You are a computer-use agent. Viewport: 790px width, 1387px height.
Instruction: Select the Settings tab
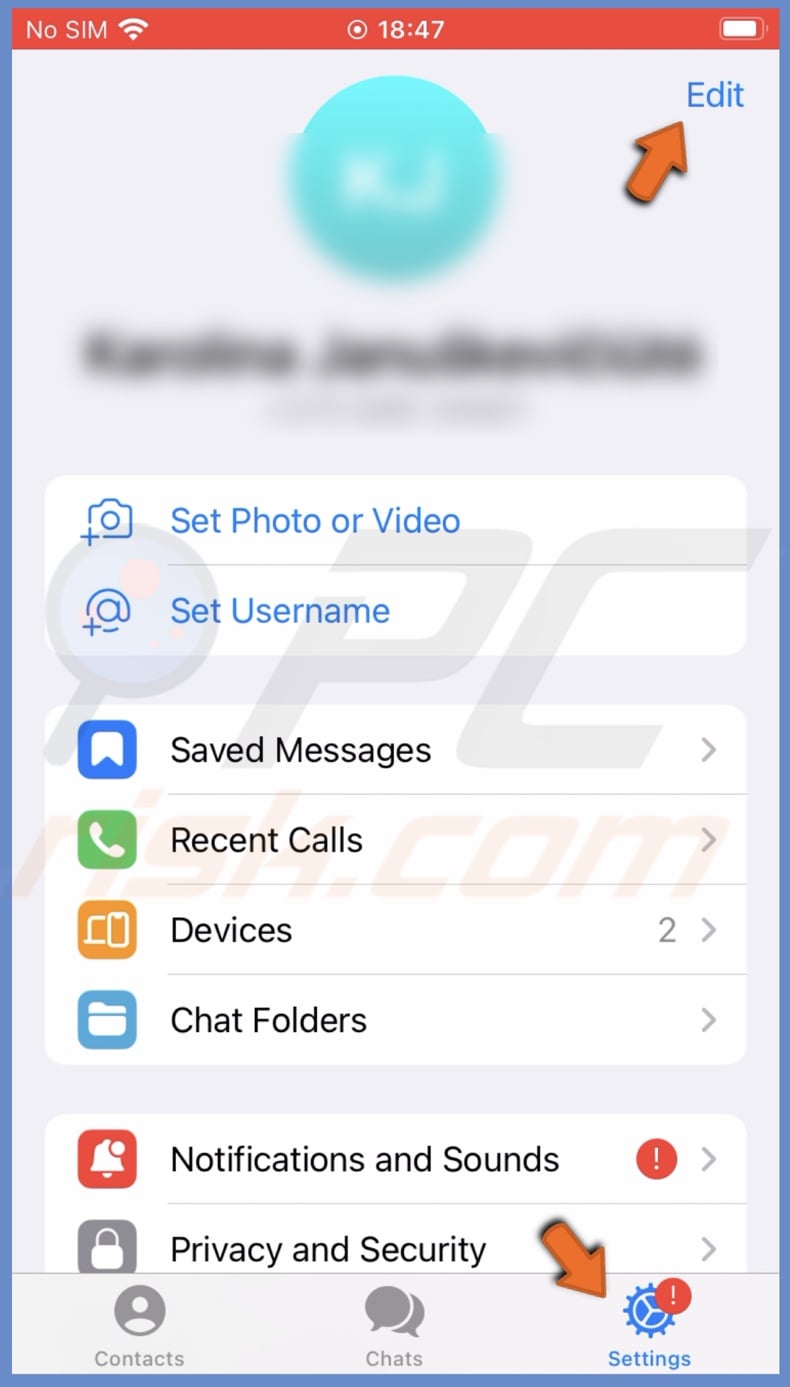649,1327
